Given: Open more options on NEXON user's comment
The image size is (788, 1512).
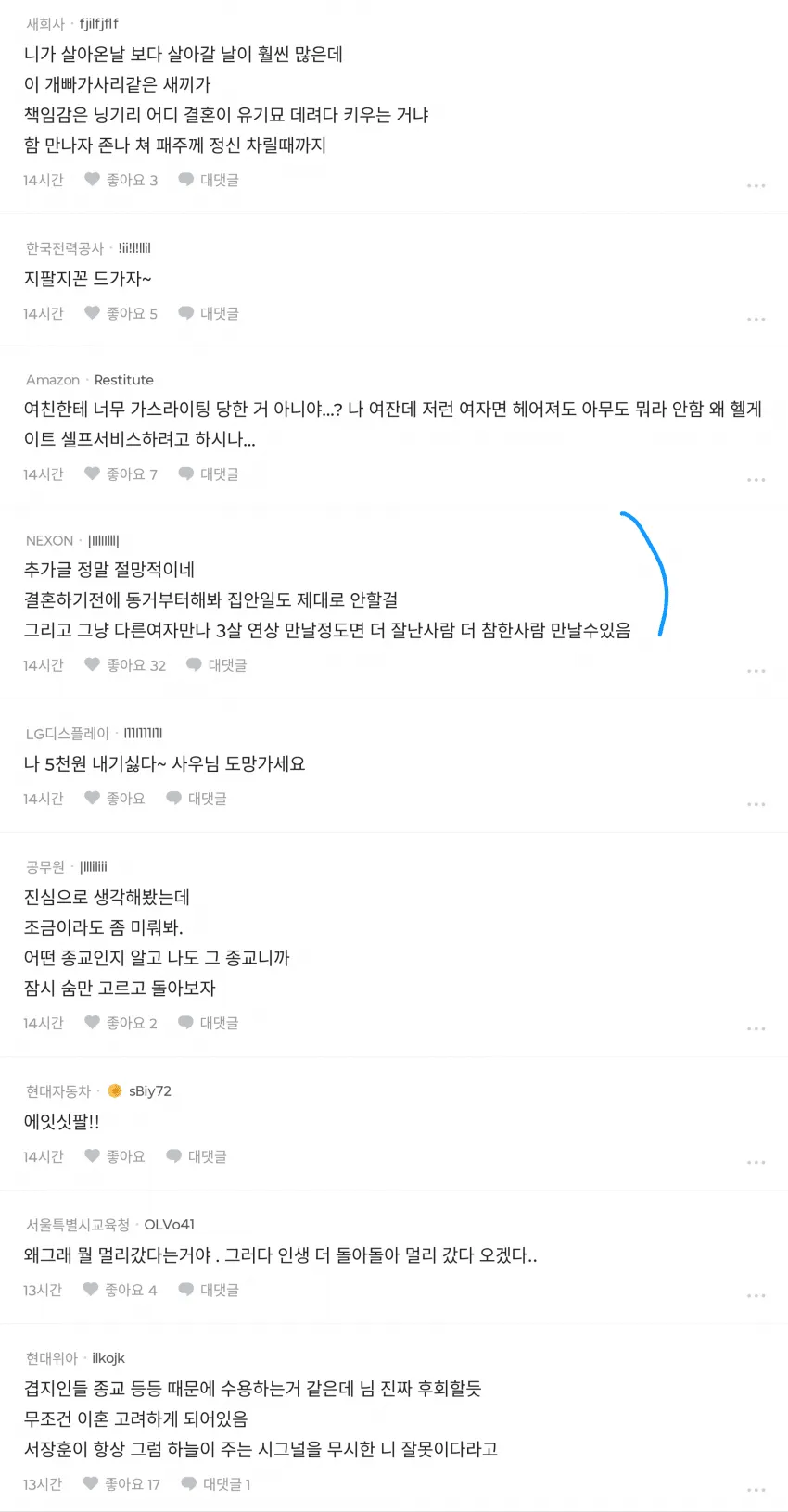Looking at the screenshot, I should pos(756,671).
